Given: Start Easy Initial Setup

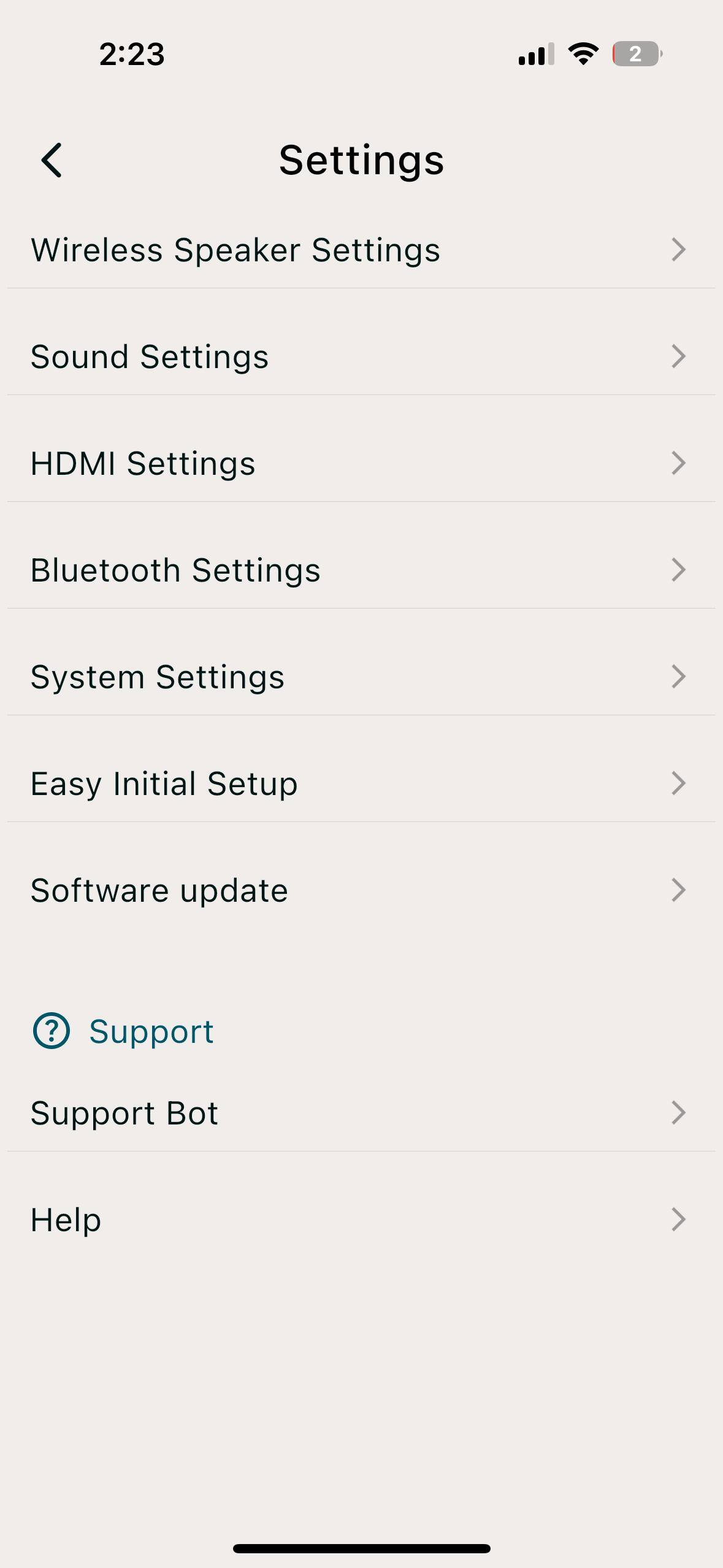Looking at the screenshot, I should tap(361, 784).
